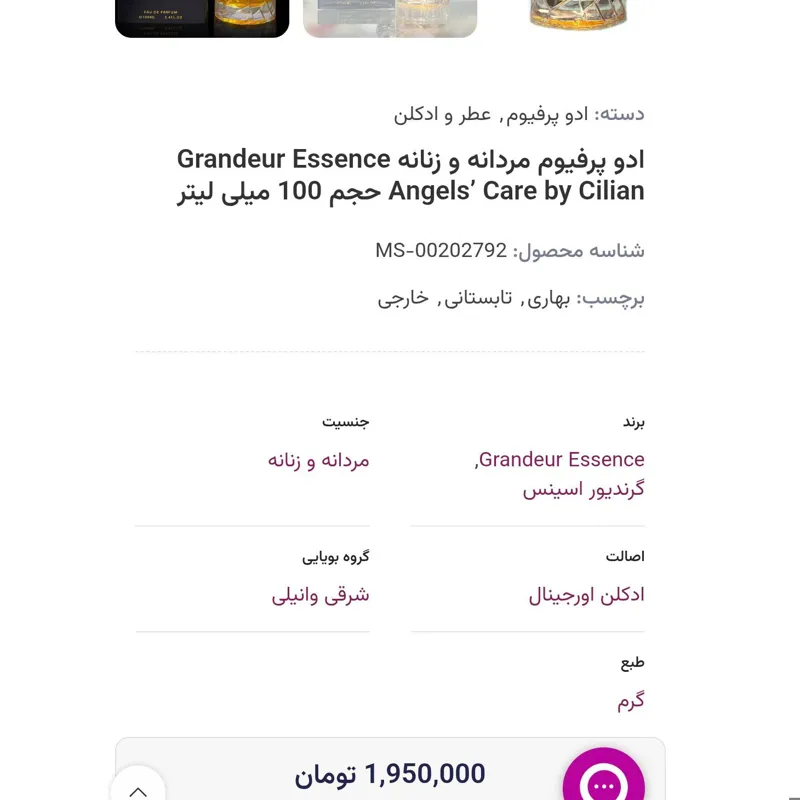Select the تابستانی tag
The width and height of the screenshot is (800, 800).
click(477, 298)
